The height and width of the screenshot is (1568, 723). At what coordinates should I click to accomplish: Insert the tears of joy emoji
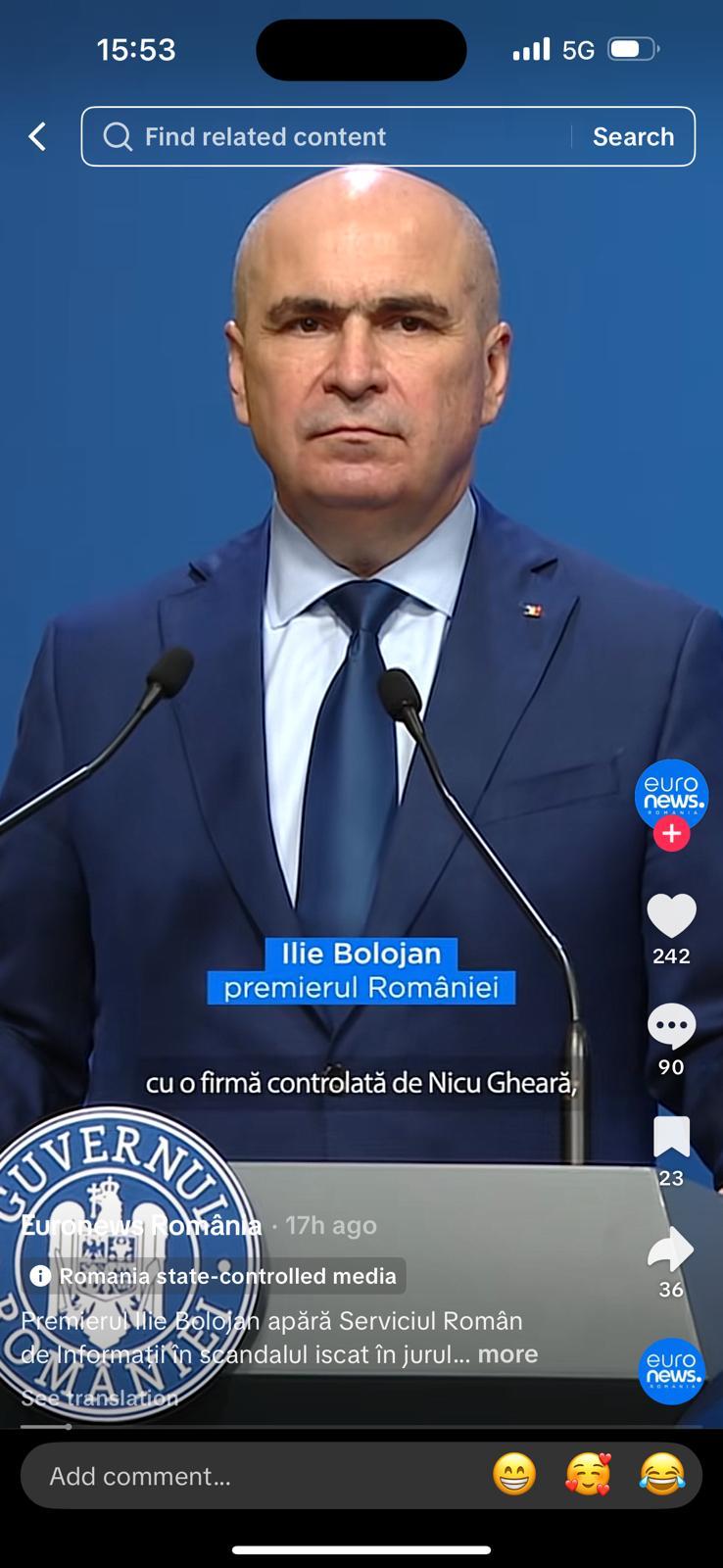(662, 1474)
